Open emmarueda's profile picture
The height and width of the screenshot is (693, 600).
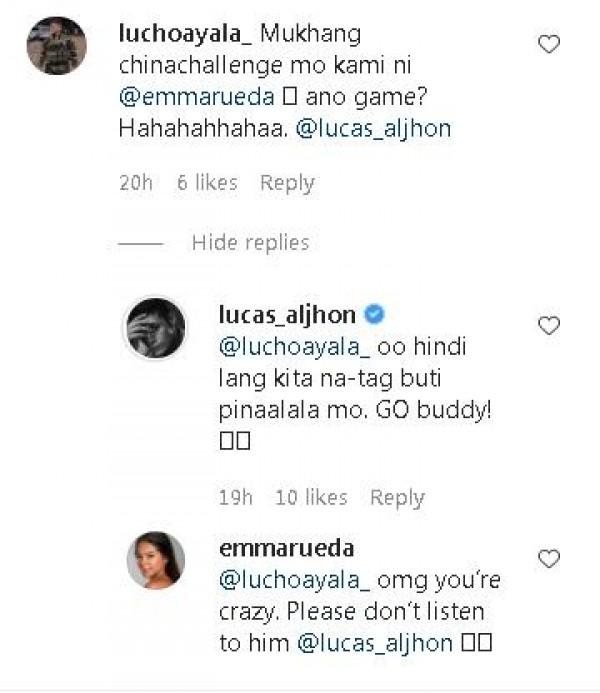[x=155, y=560]
